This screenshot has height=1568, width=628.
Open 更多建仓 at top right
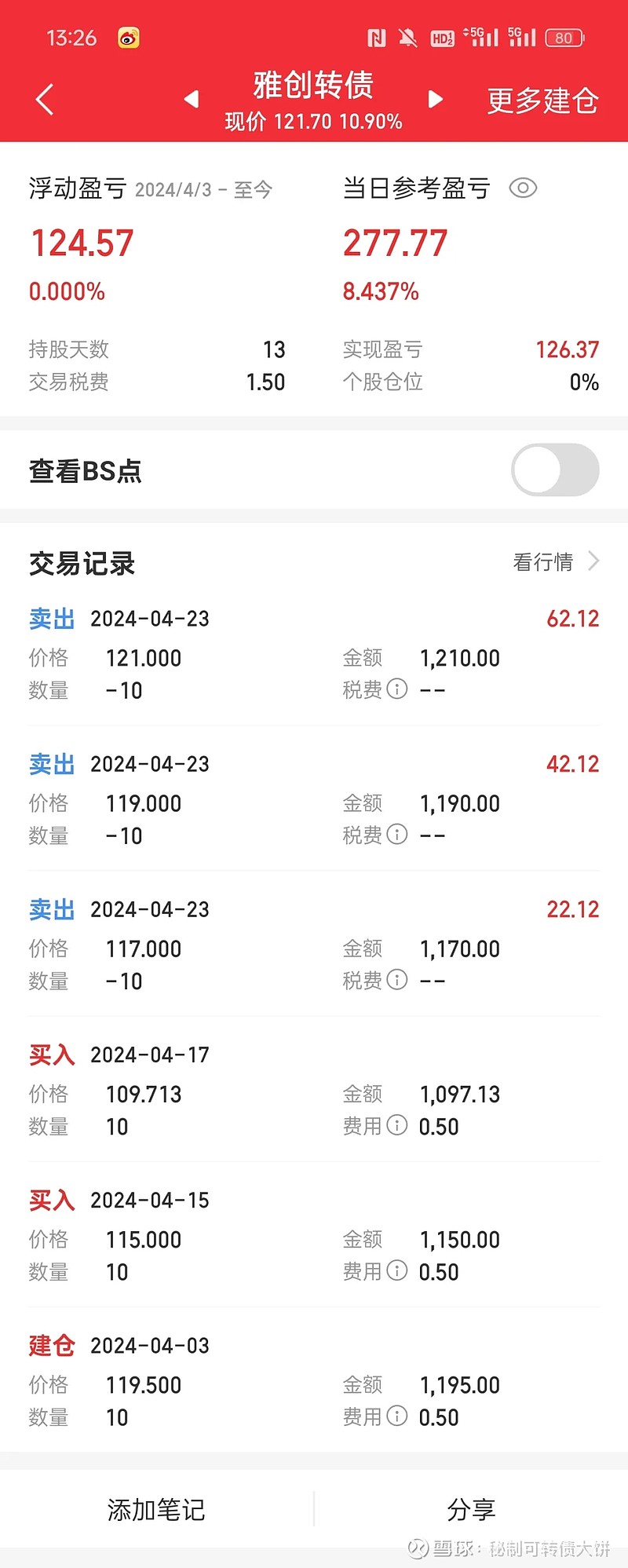tap(542, 100)
